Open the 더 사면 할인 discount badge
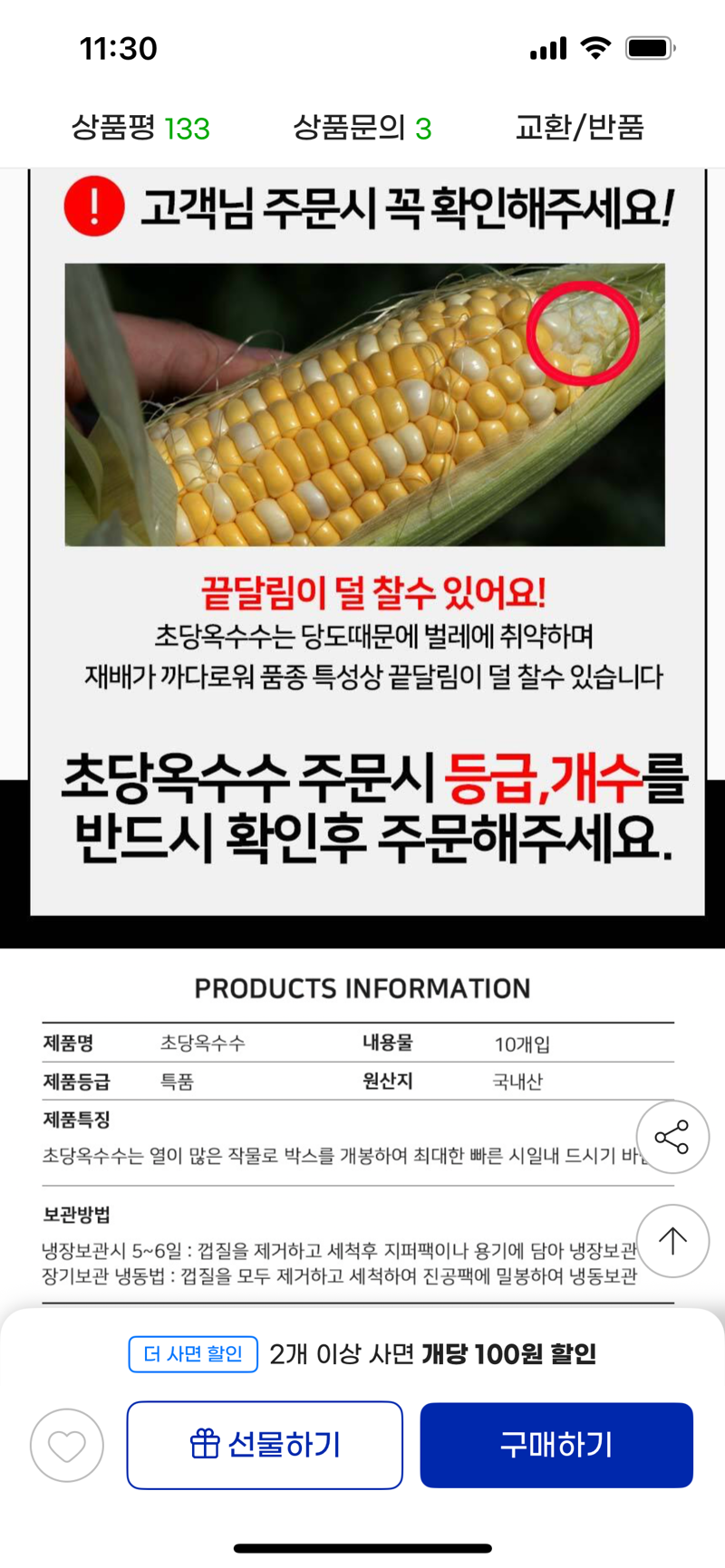Screen dimensions: 725x1568 [193, 1353]
